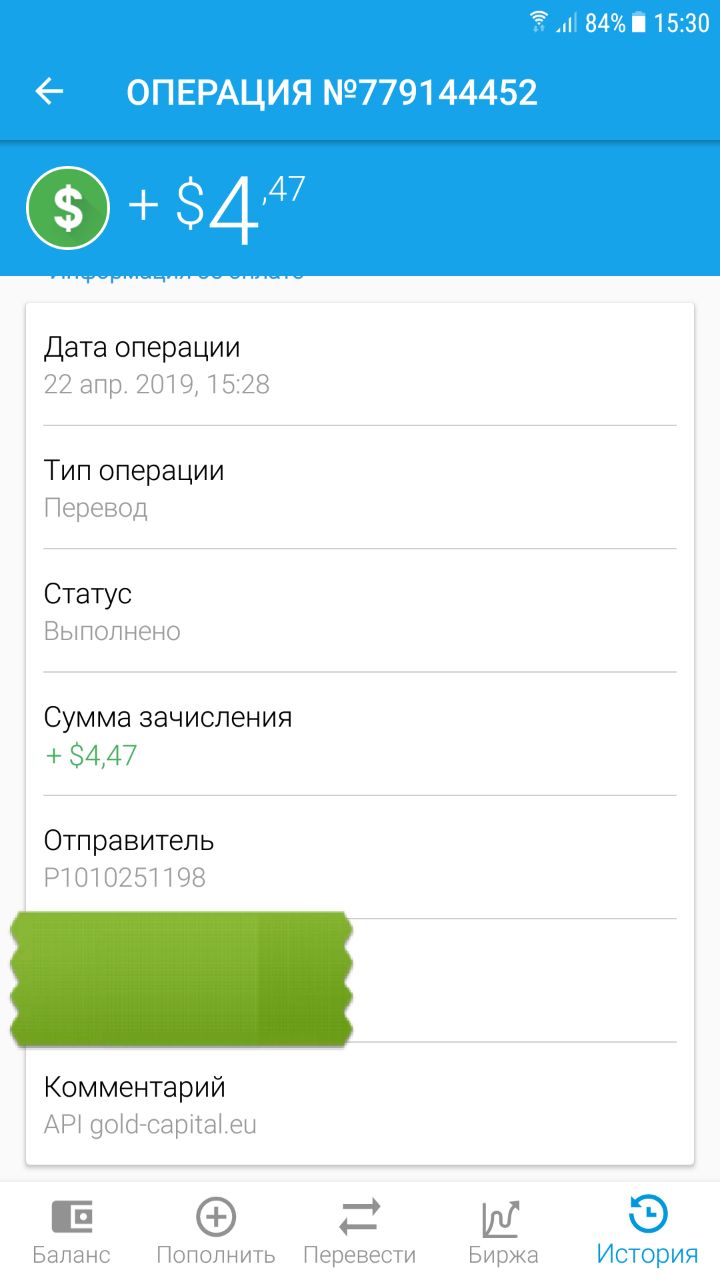
Task: Switch to the История tab
Action: (647, 1232)
